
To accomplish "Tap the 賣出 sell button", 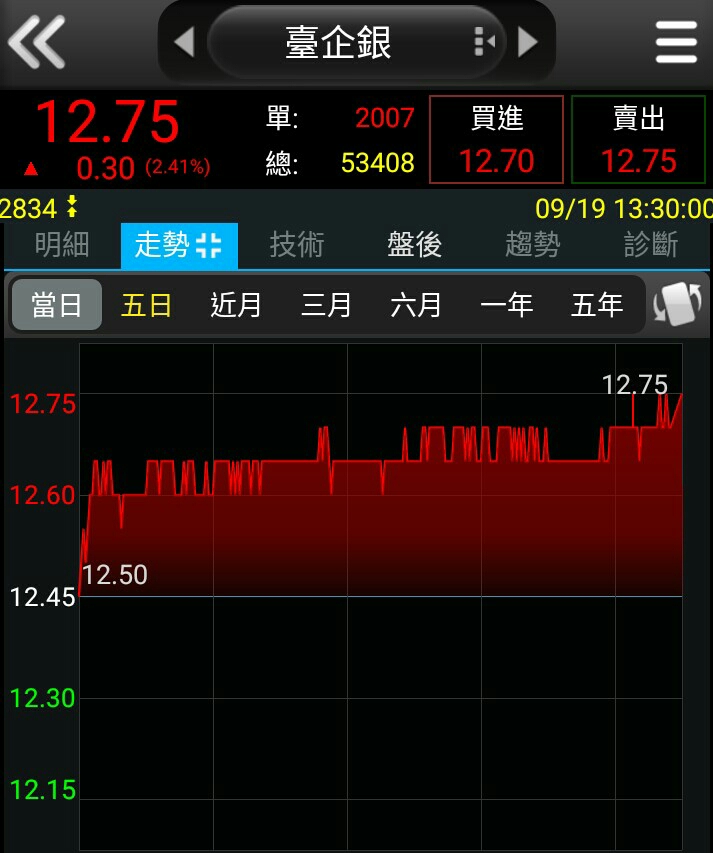I will pos(638,140).
